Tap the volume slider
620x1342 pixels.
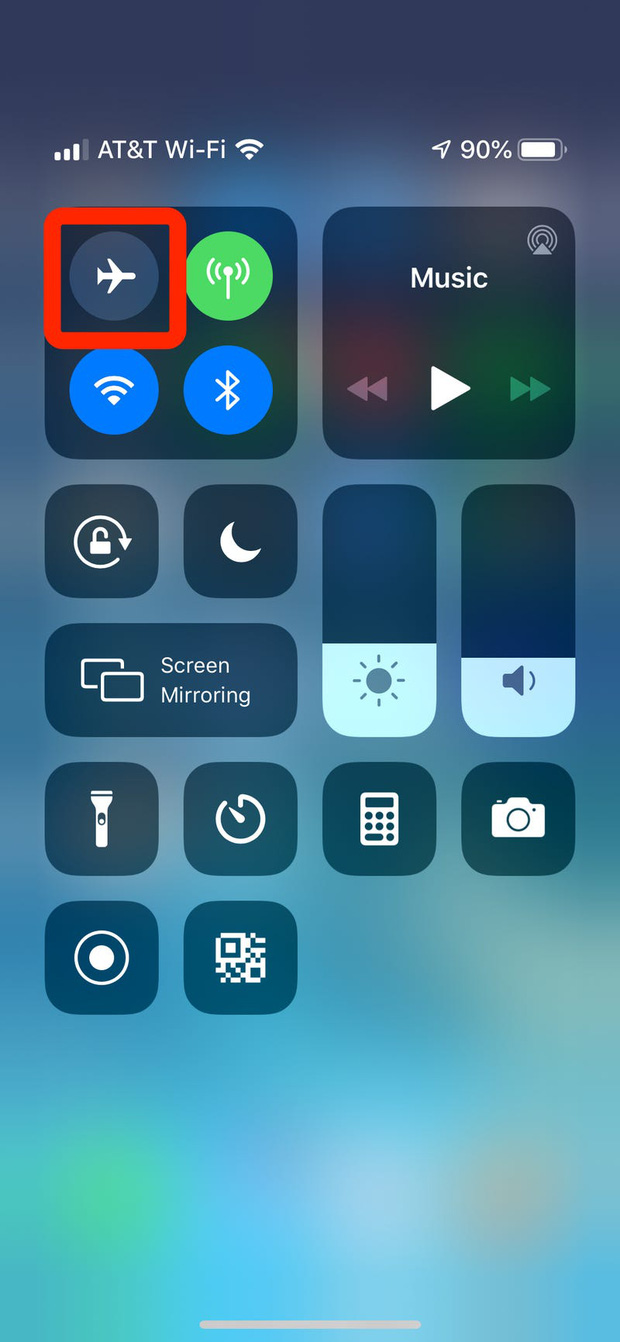click(518, 610)
